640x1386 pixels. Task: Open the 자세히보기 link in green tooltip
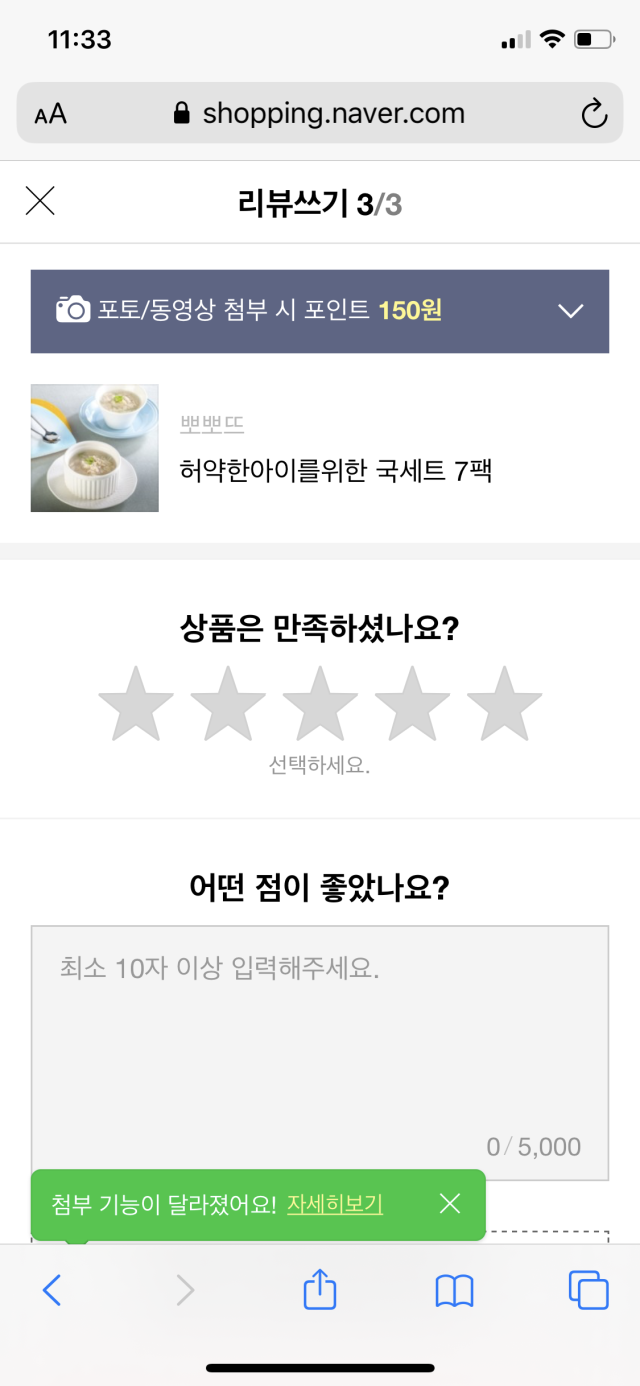click(x=335, y=1204)
